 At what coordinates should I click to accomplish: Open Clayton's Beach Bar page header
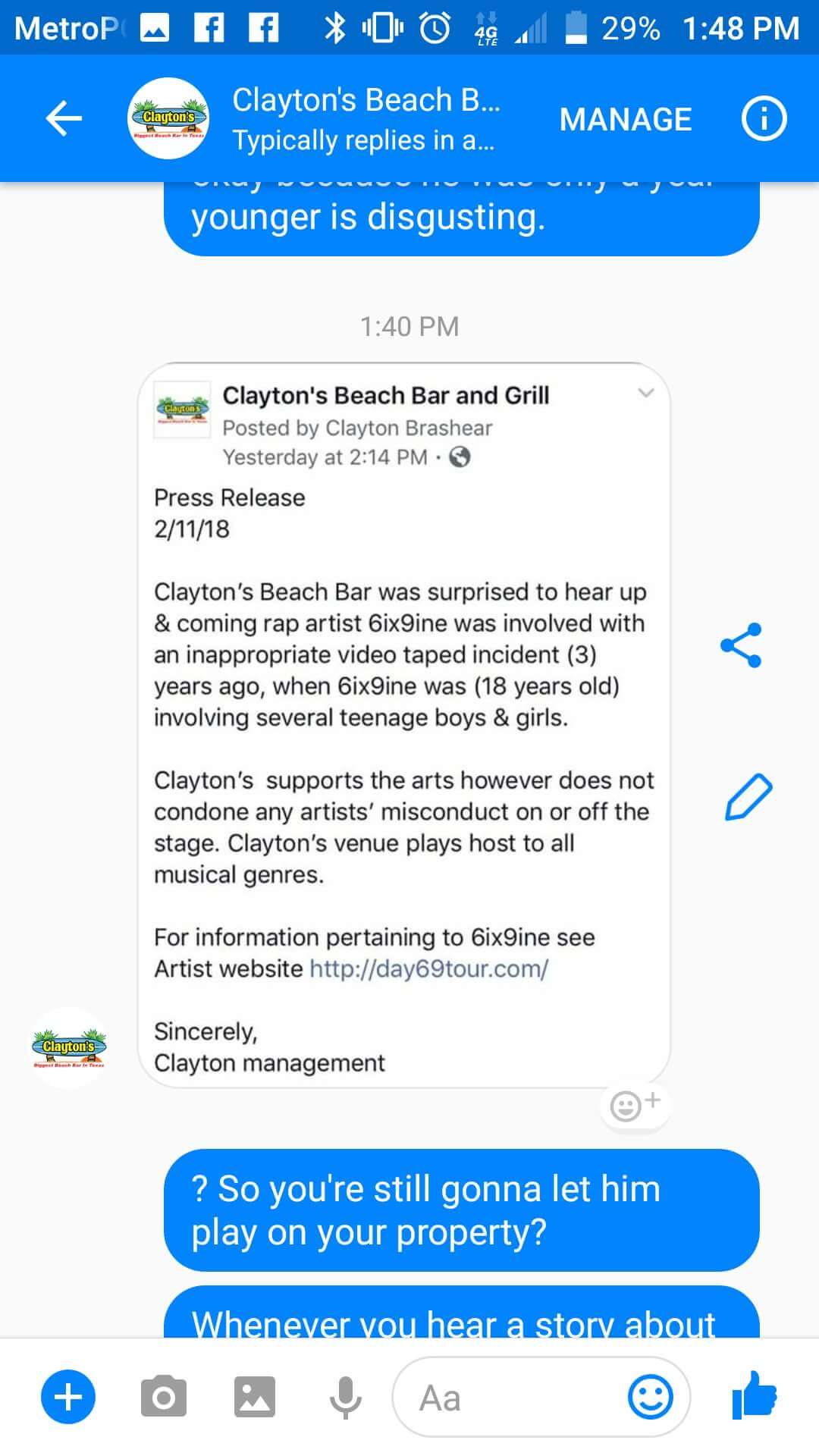[366, 119]
